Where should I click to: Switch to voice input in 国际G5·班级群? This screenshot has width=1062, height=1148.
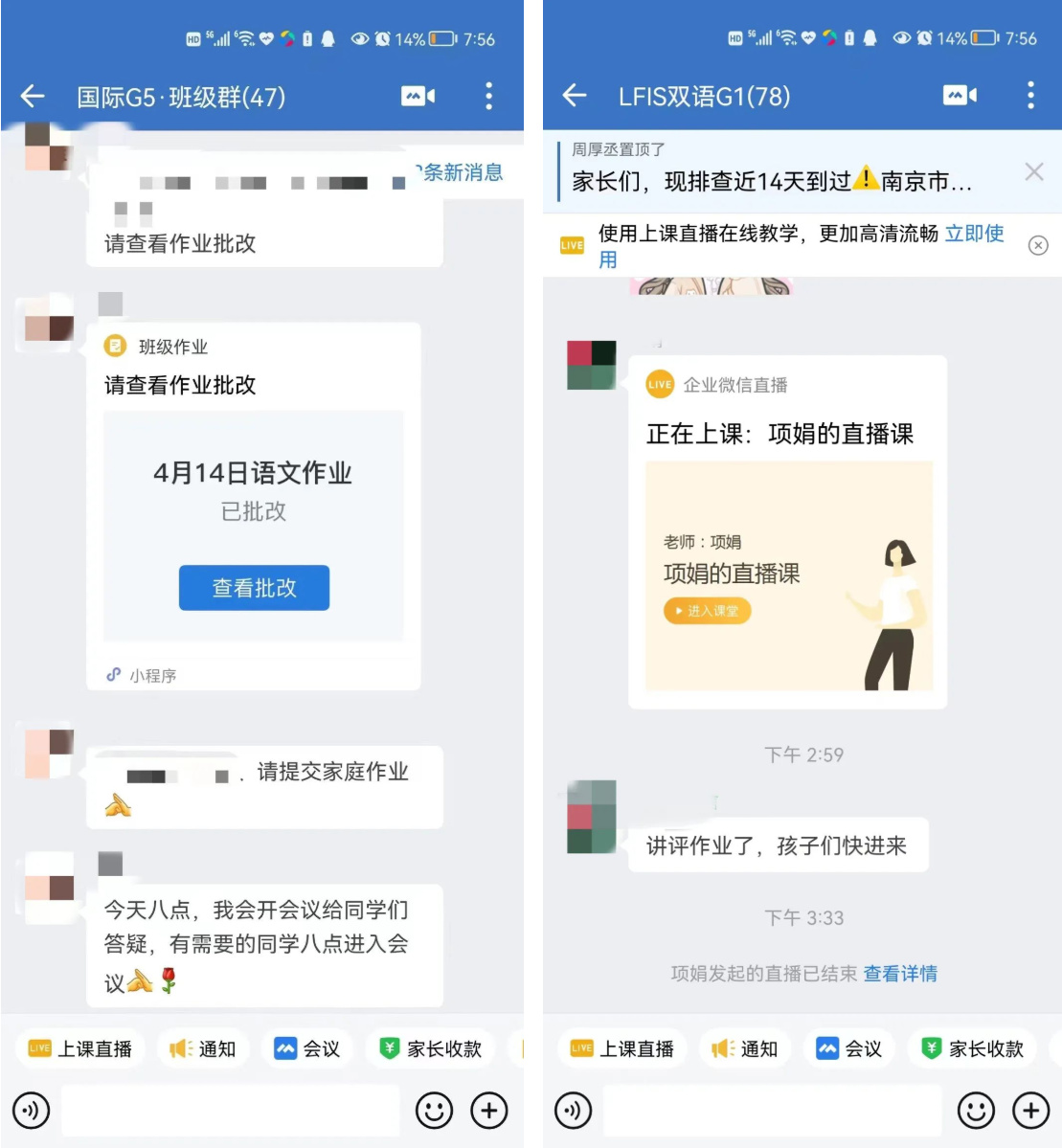[x=32, y=1111]
